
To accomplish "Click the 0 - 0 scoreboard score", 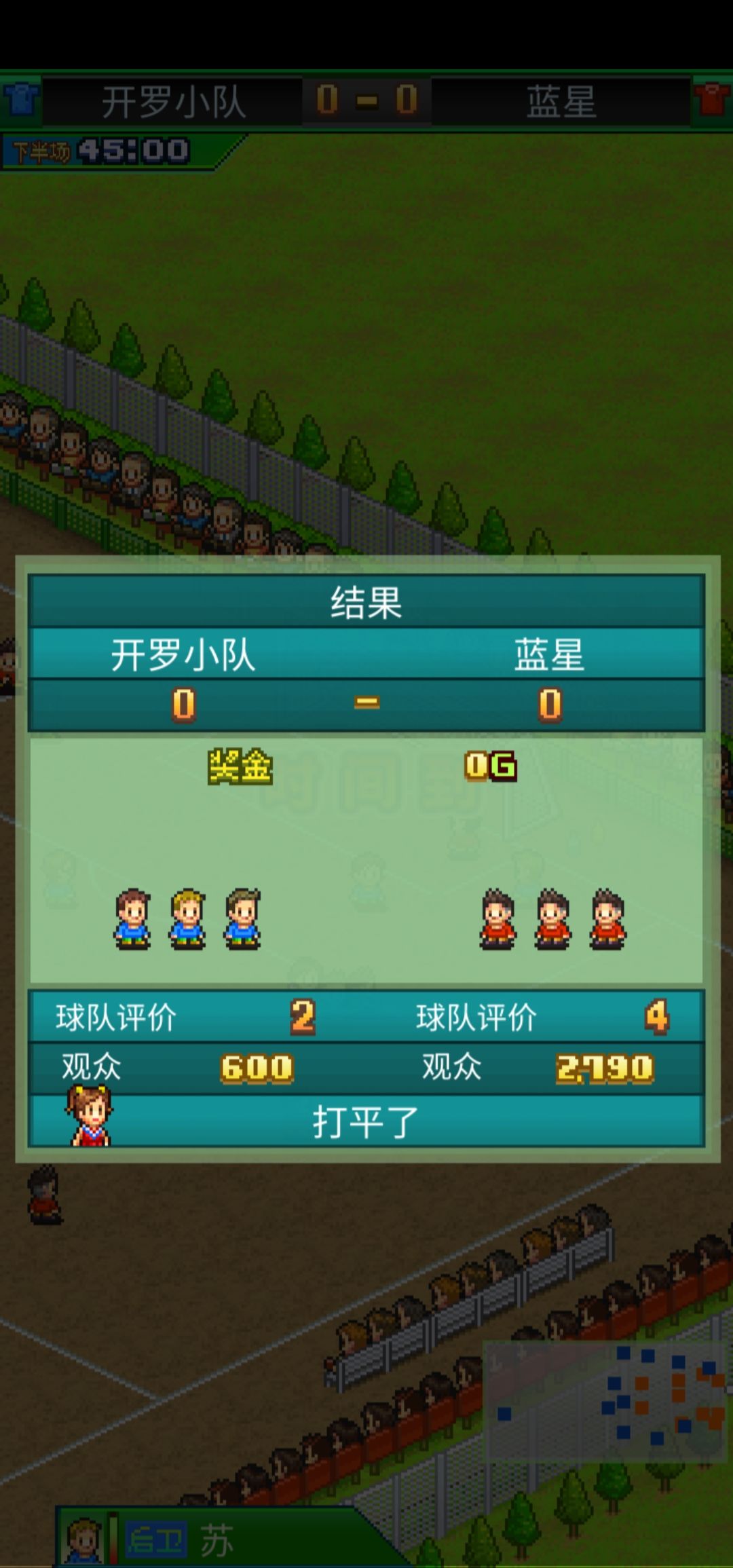I will [x=366, y=100].
